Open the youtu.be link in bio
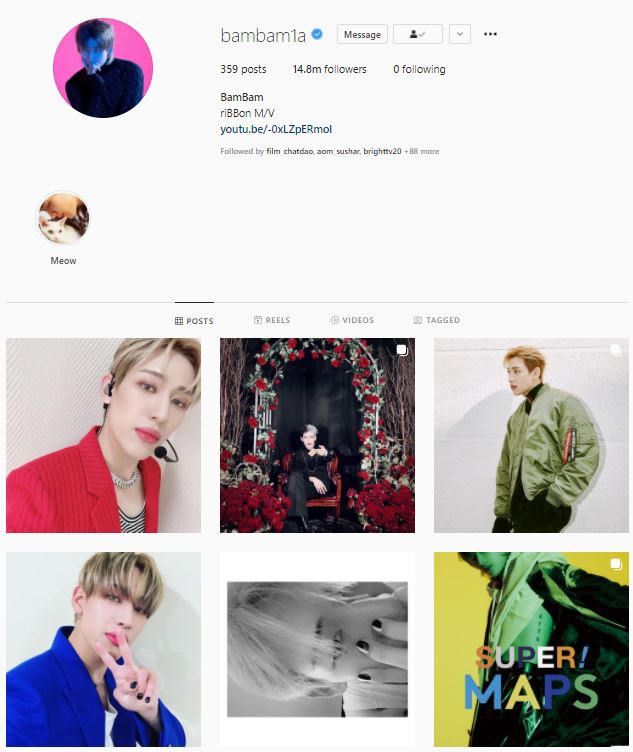The width and height of the screenshot is (633, 752). (275, 129)
